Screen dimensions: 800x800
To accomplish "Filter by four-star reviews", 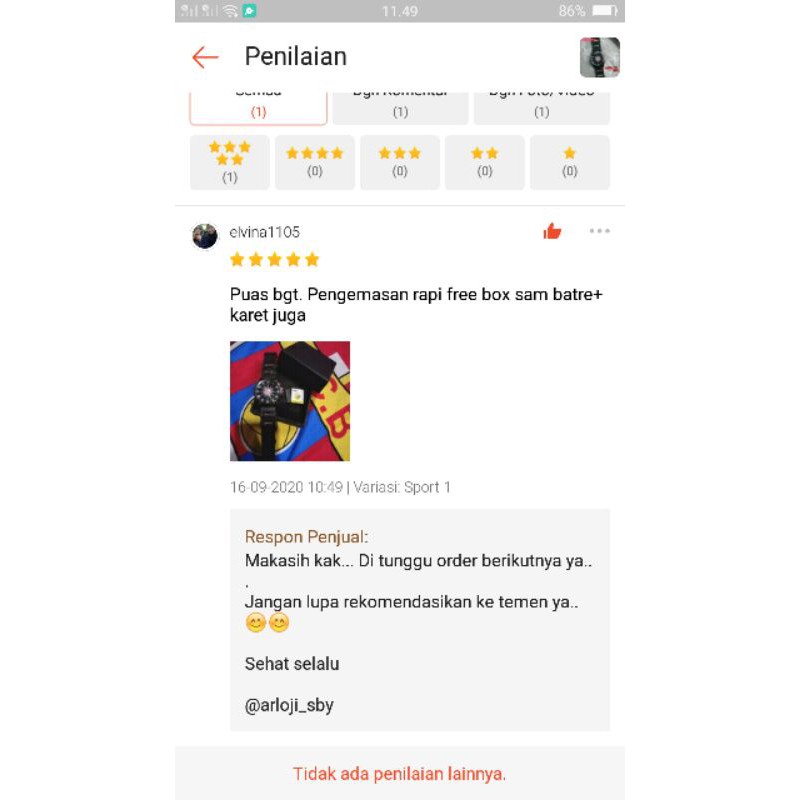I will point(315,163).
